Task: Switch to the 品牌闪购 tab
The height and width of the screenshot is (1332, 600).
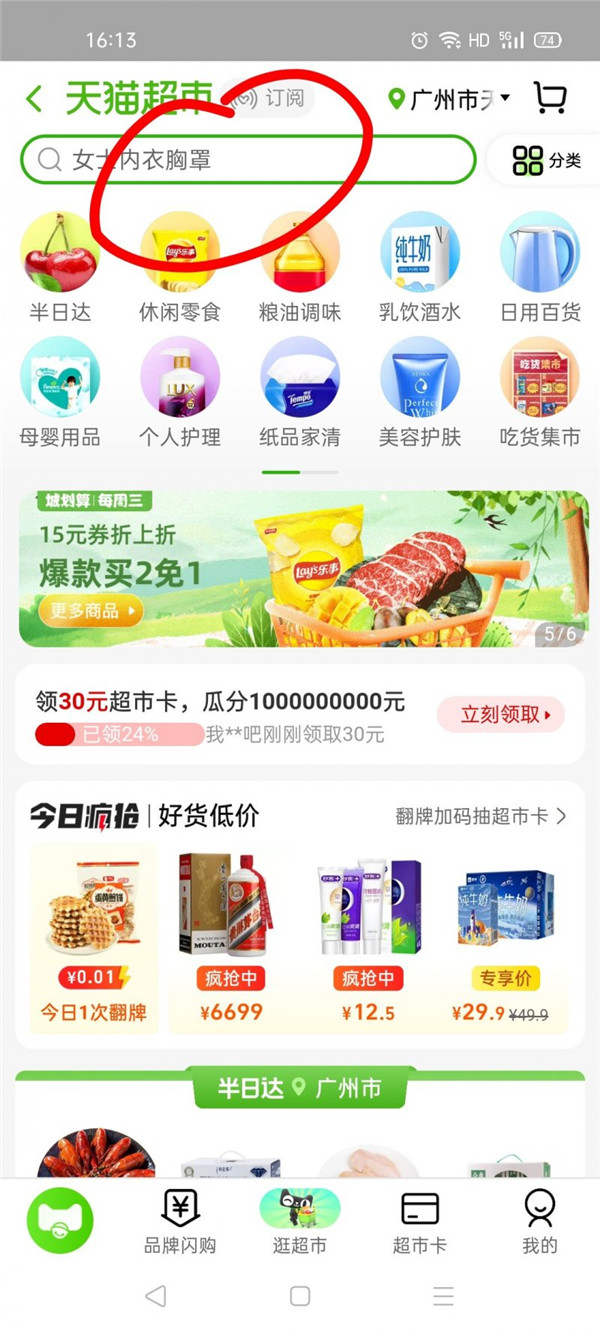Action: pyautogui.click(x=180, y=1222)
